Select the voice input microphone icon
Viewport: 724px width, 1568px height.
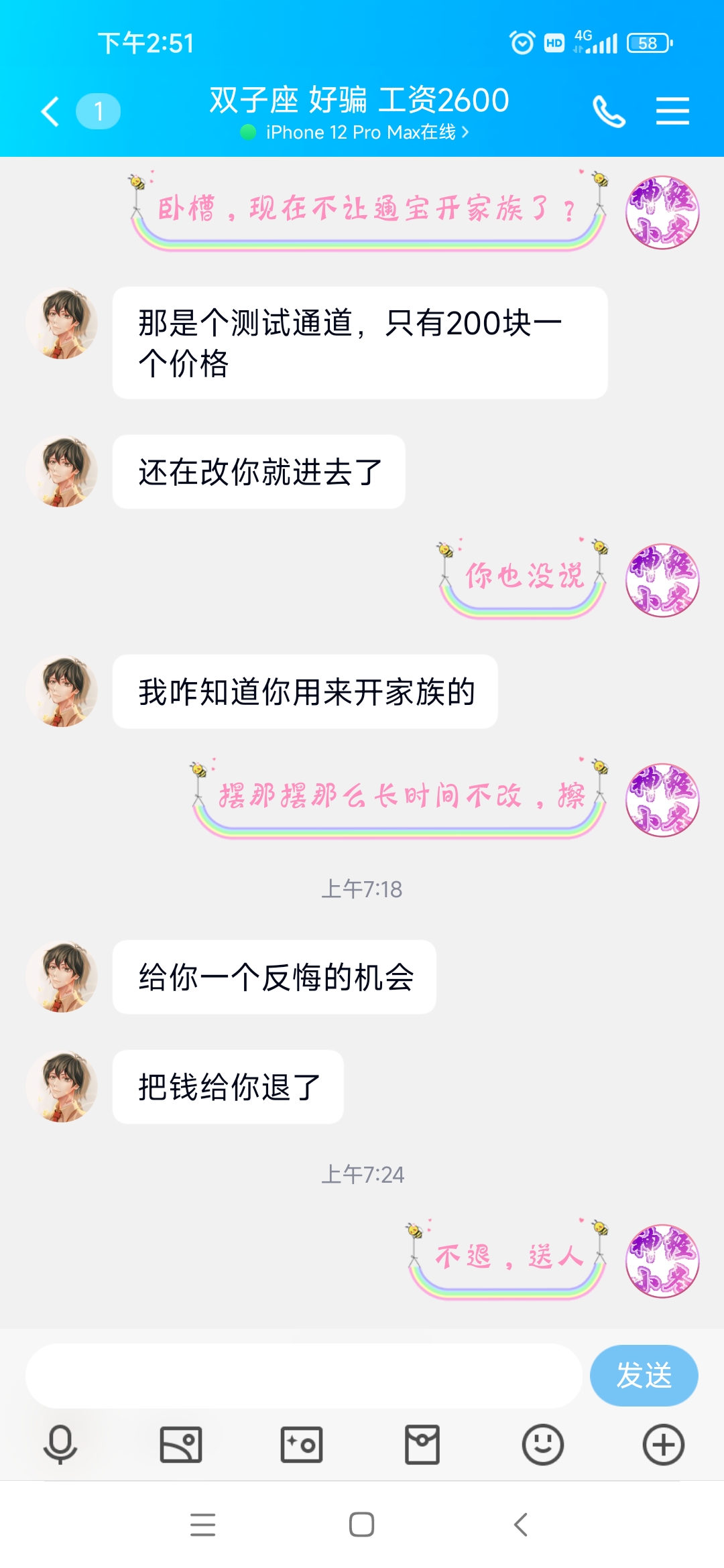click(x=59, y=1445)
